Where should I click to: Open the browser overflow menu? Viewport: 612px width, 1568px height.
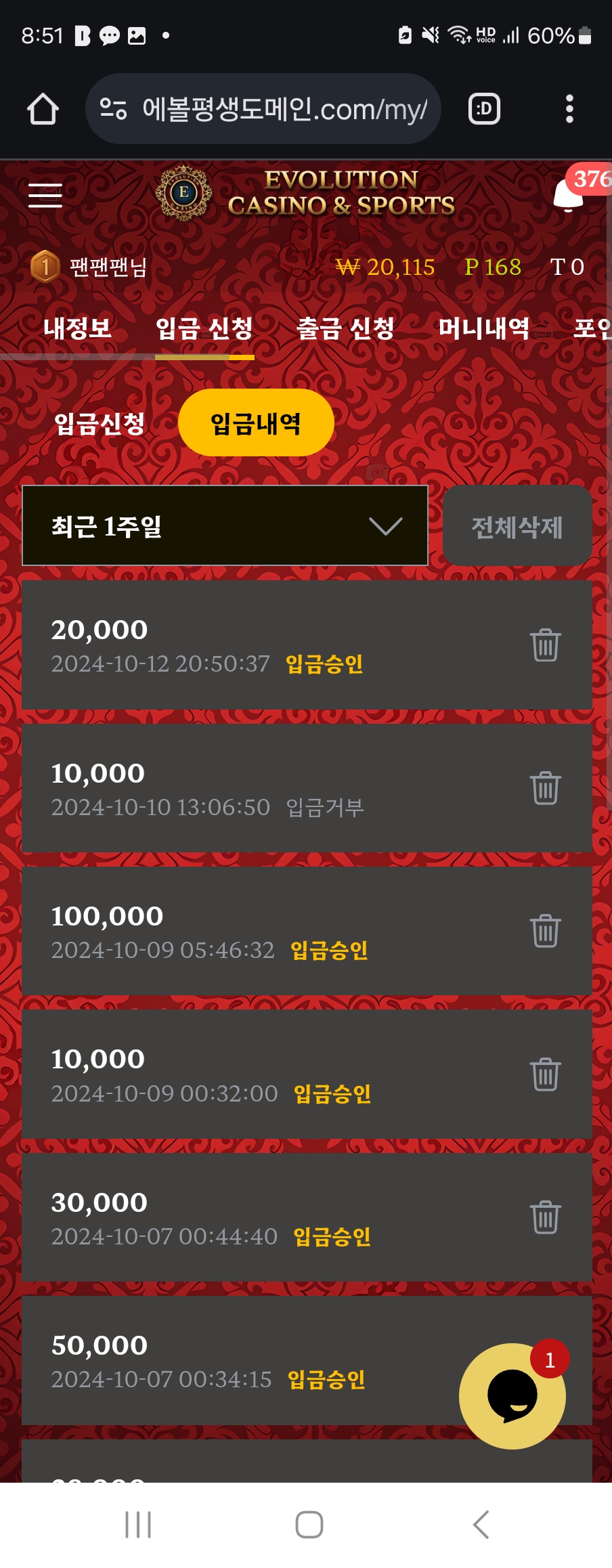(569, 109)
